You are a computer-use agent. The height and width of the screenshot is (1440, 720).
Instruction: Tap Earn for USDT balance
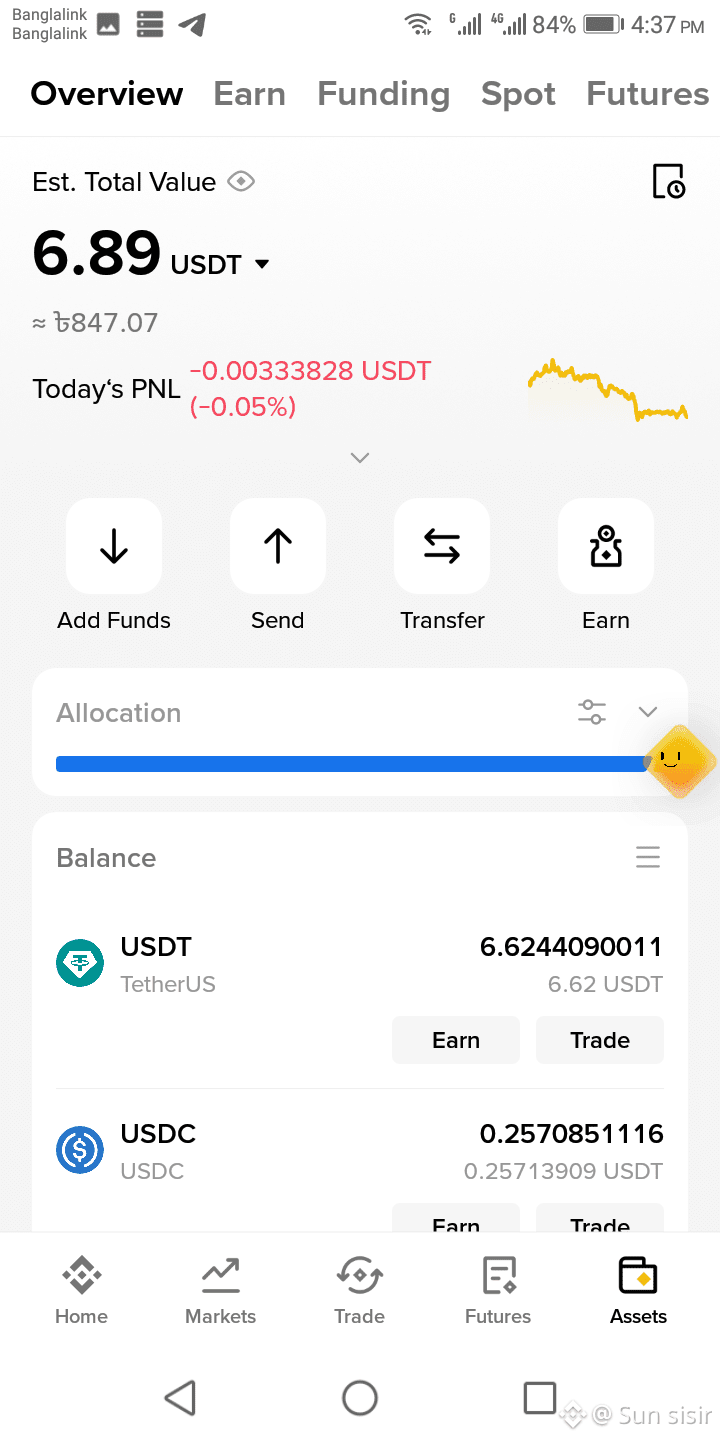[456, 1040]
